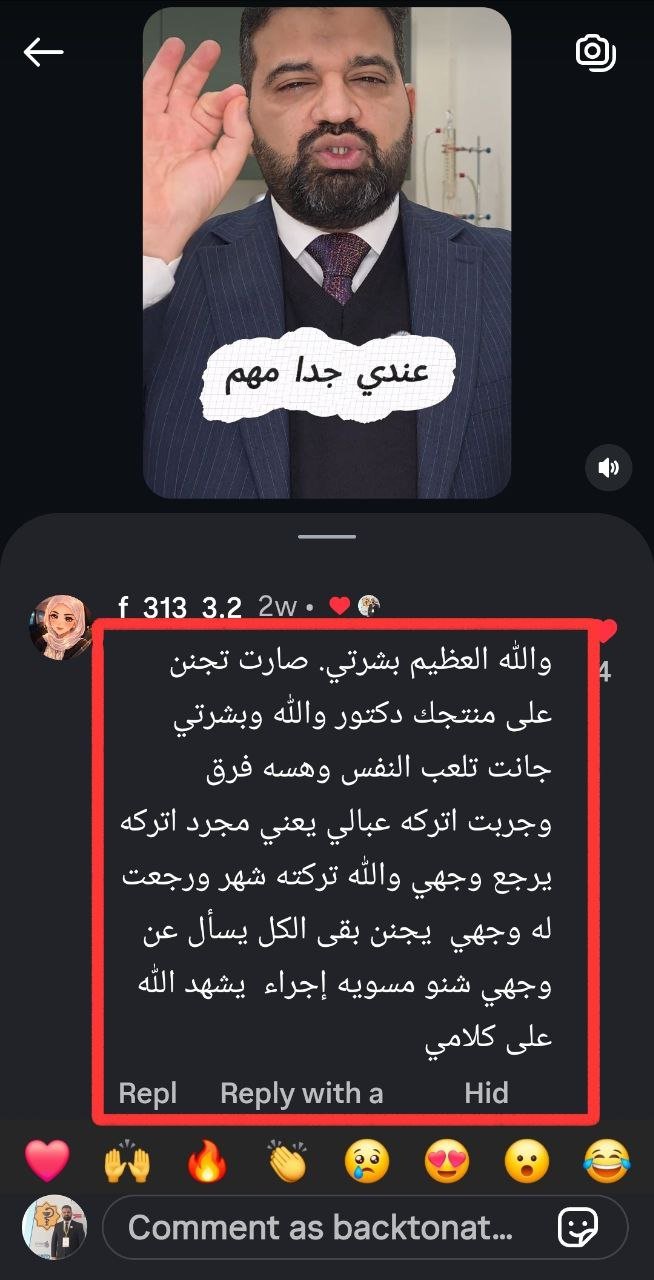Select the clapping hands emoji
Image resolution: width=654 pixels, height=1280 pixels.
coord(288,1161)
